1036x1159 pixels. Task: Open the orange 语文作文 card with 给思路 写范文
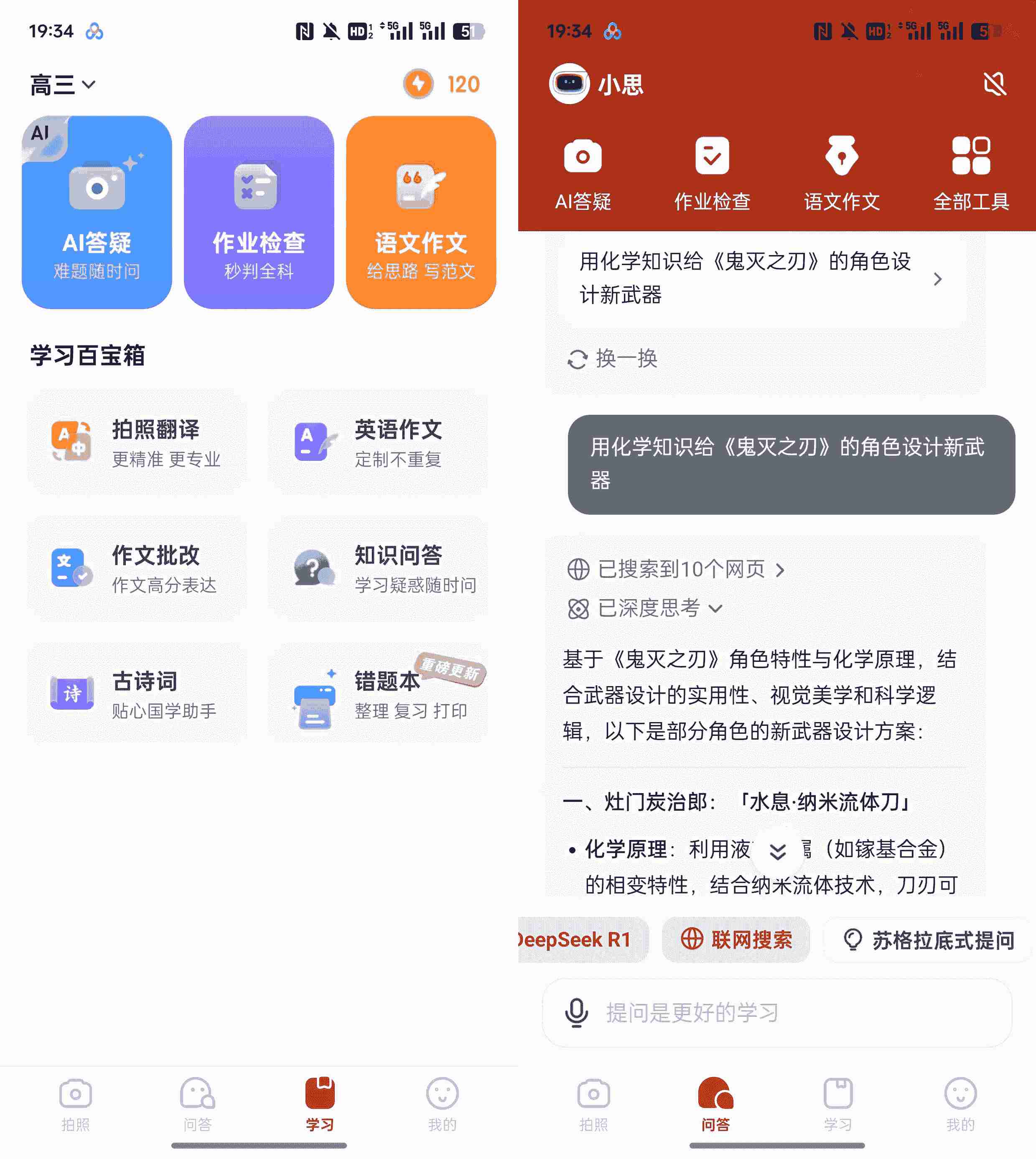pyautogui.click(x=421, y=212)
